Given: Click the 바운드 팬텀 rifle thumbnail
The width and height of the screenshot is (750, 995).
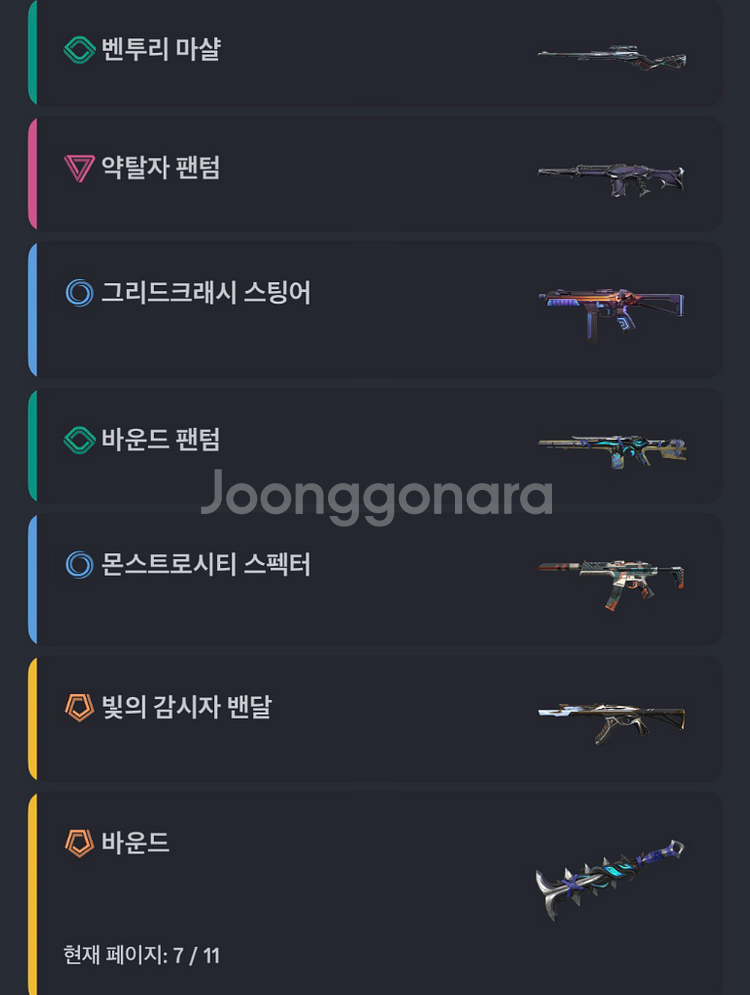Looking at the screenshot, I should [x=613, y=448].
